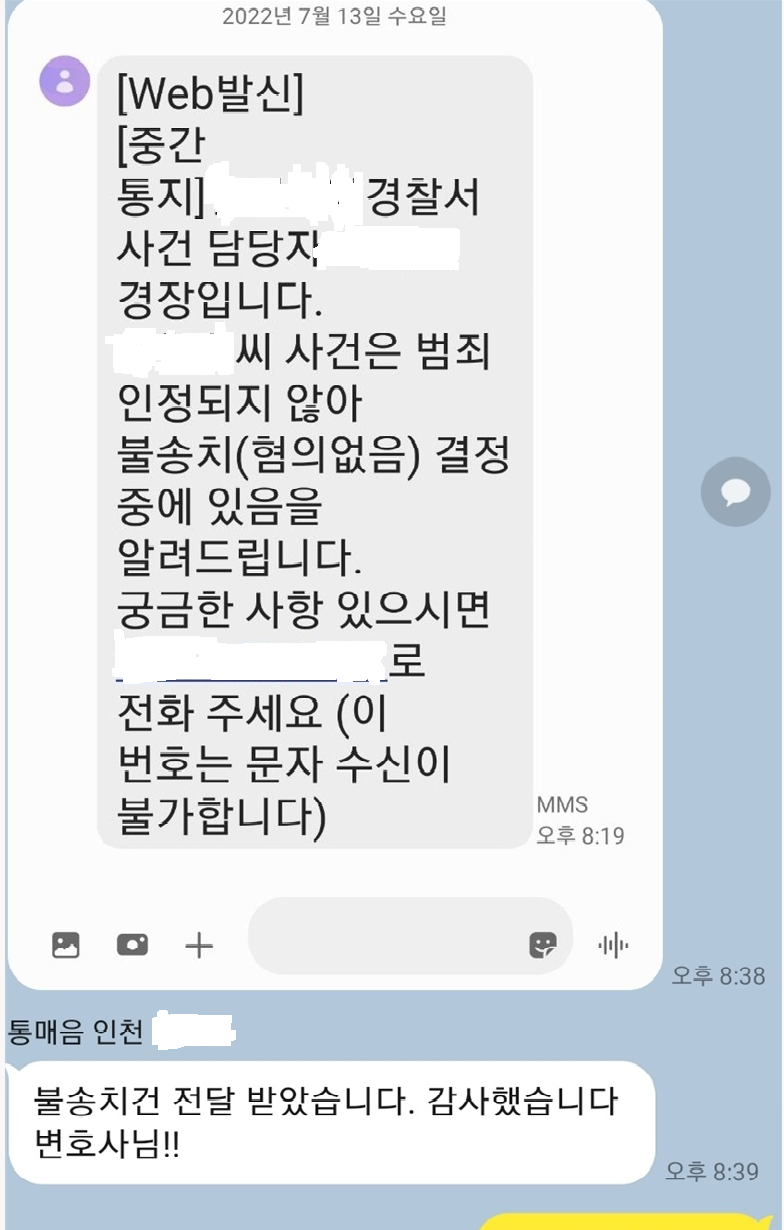784x1230 pixels.
Task: Tap the speech bubble icon beside the image
Action: click(735, 492)
